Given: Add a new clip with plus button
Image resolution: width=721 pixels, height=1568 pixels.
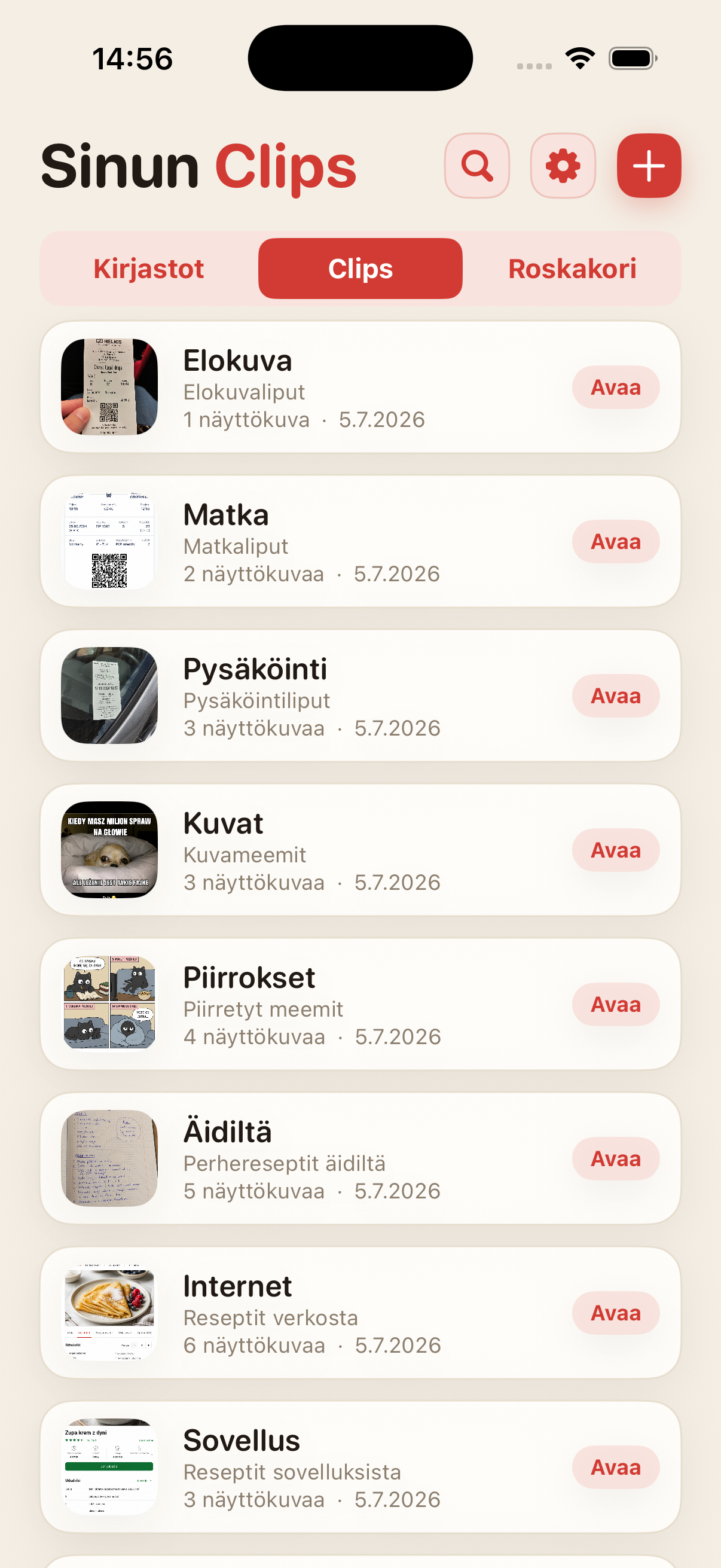Looking at the screenshot, I should pyautogui.click(x=649, y=166).
